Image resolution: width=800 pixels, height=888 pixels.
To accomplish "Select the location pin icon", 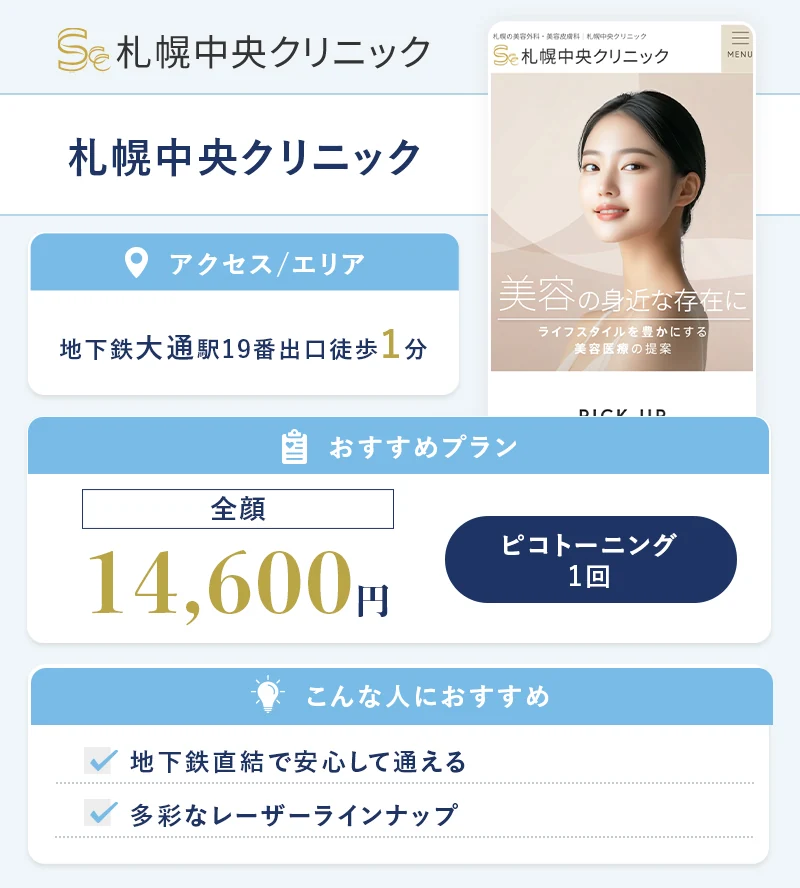I will [137, 263].
